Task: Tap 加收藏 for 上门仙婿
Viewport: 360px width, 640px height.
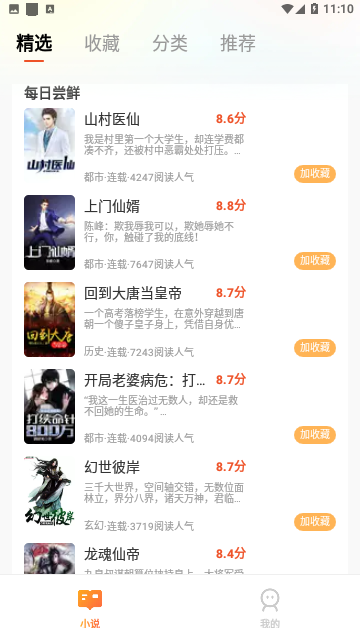Action: point(315,261)
